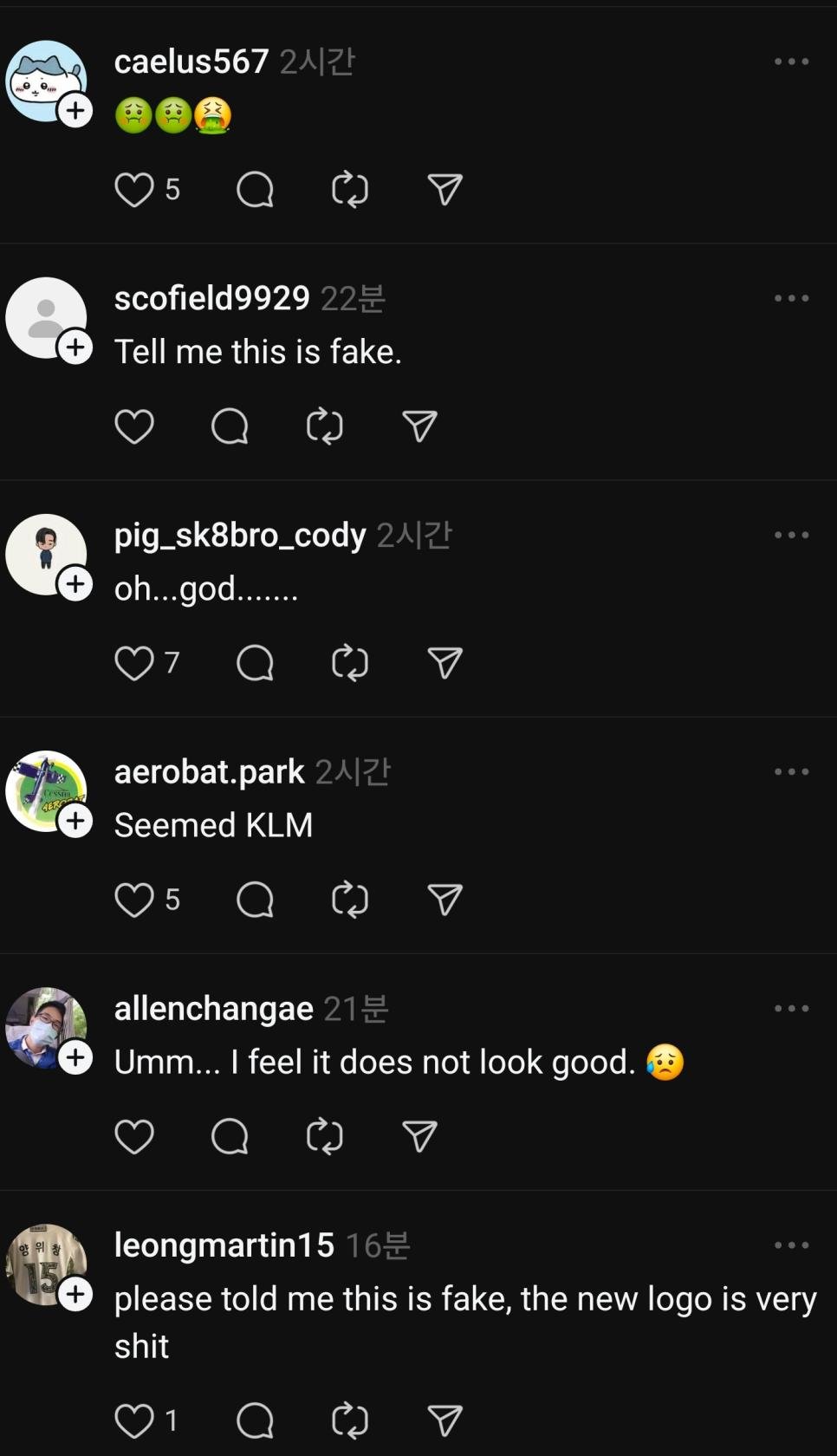Like pig_sk8bro_cody's oh god comment
The height and width of the screenshot is (1456, 837).
134,663
